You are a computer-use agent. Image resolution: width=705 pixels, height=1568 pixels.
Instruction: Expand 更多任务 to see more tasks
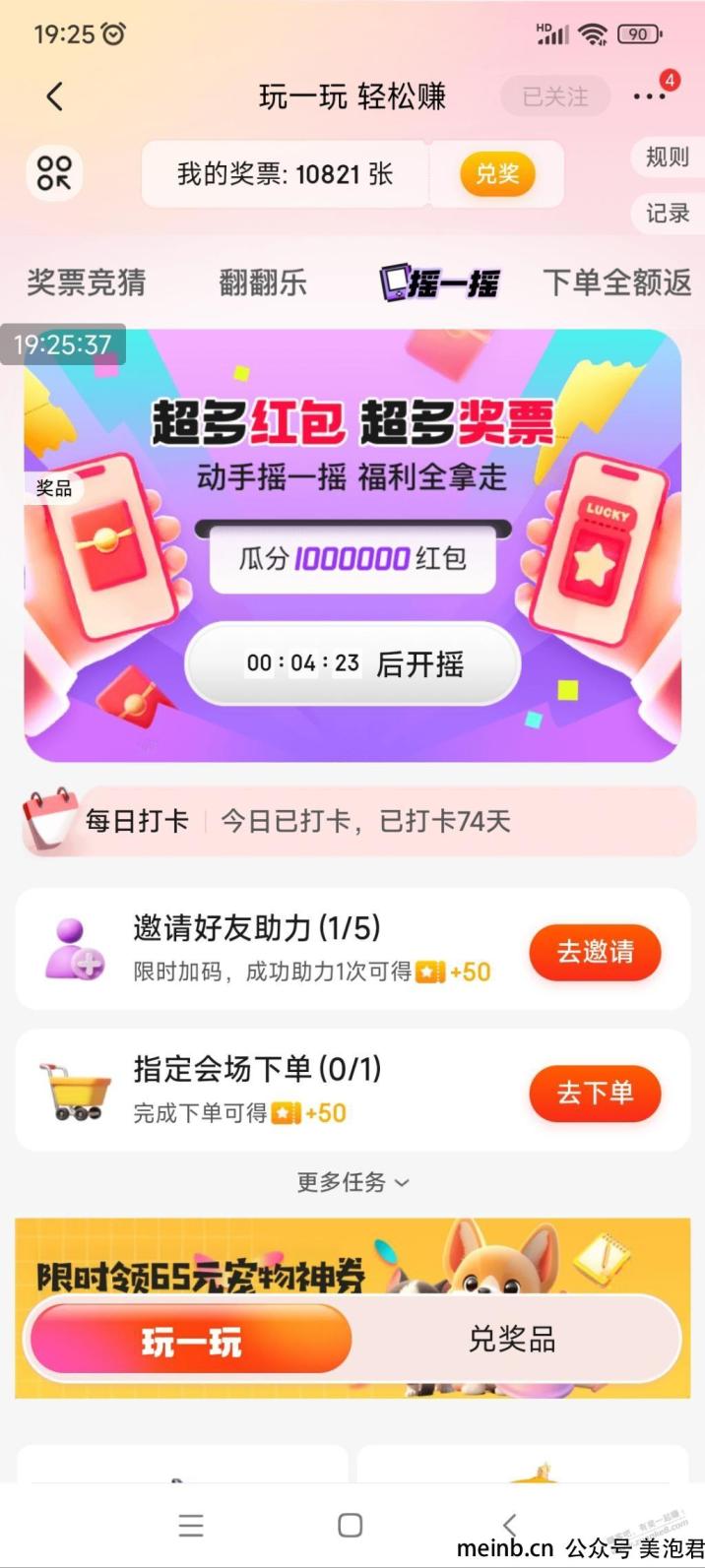click(x=352, y=1182)
